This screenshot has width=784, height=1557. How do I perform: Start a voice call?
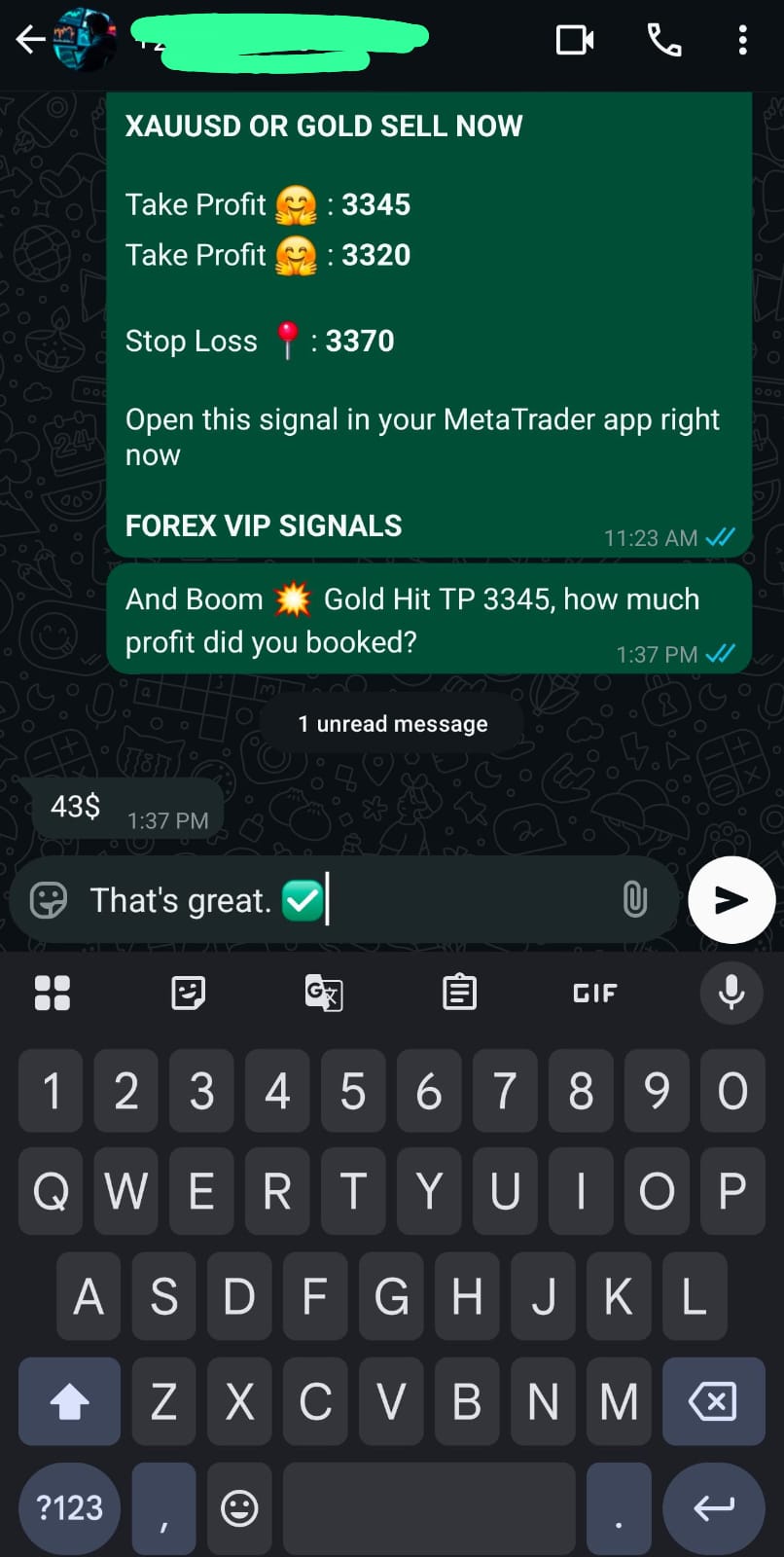(664, 40)
